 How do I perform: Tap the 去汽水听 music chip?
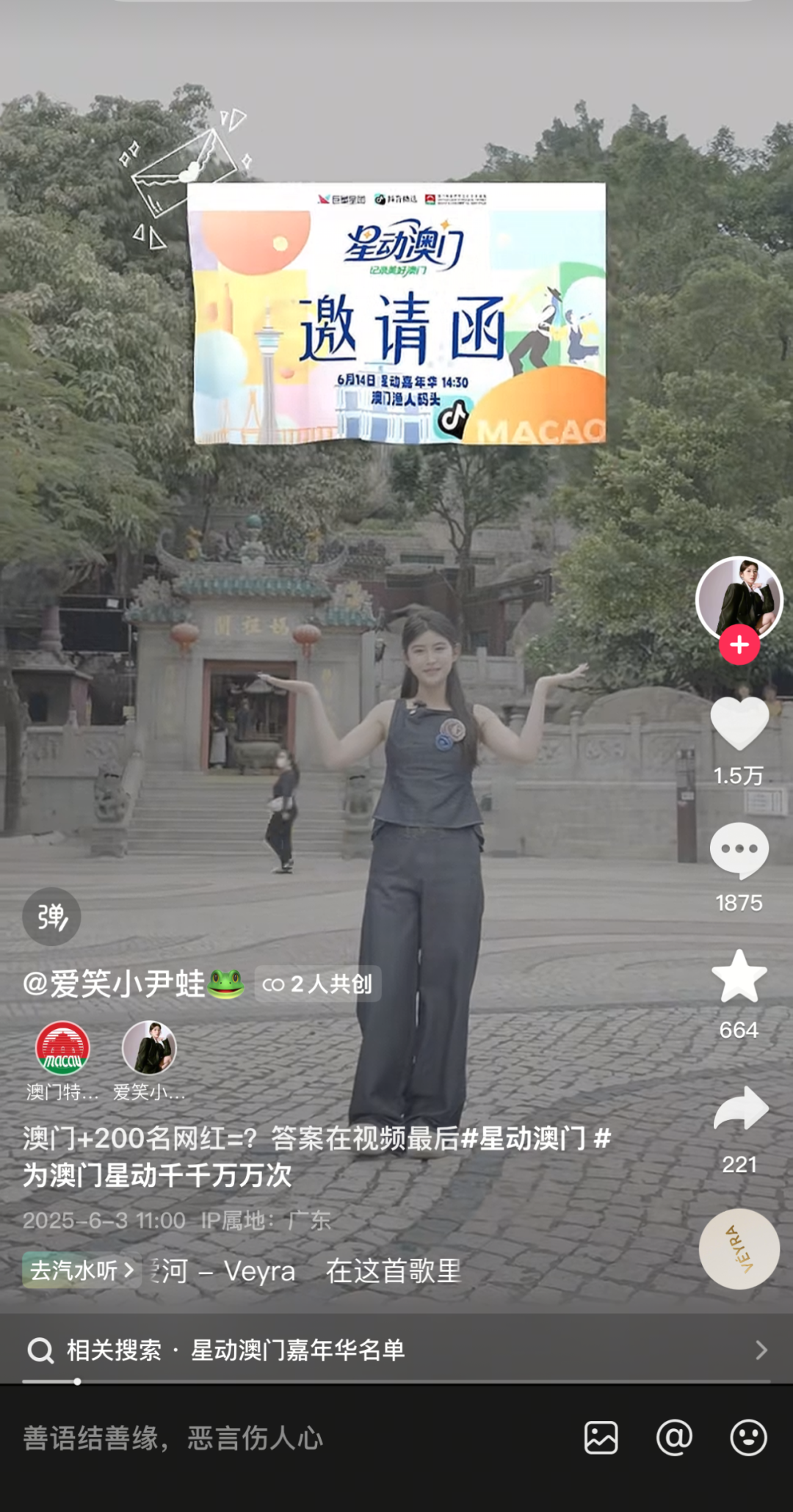pos(81,1271)
